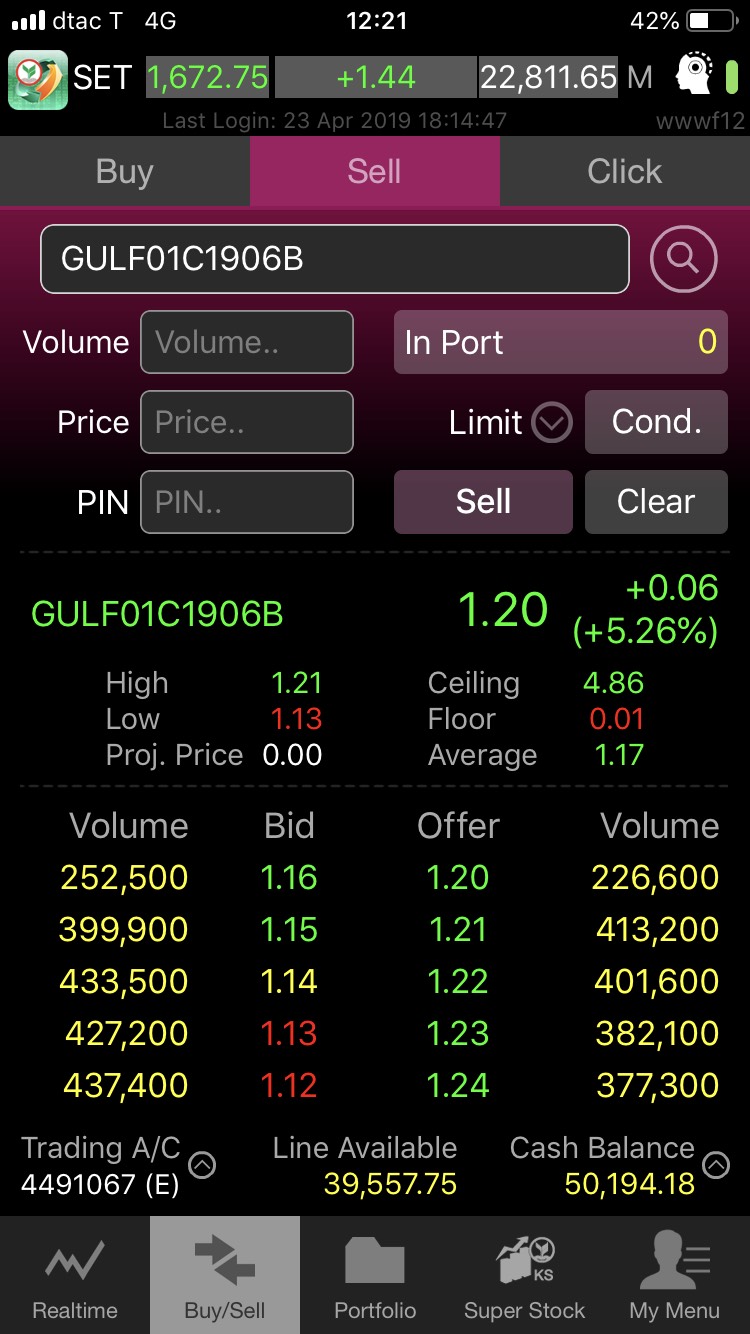
Task: Switch to the Buy tab
Action: click(x=124, y=172)
